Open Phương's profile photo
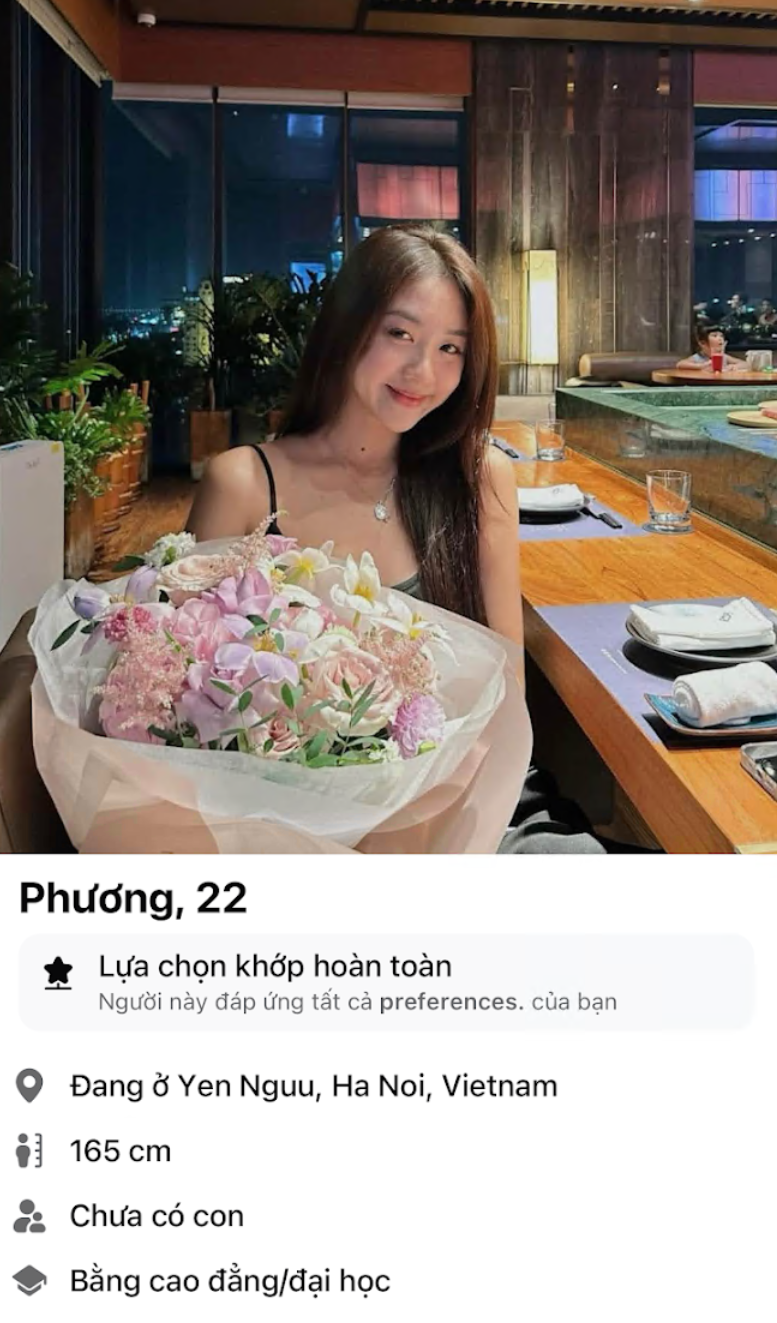The image size is (777, 1323). pyautogui.click(x=388, y=427)
